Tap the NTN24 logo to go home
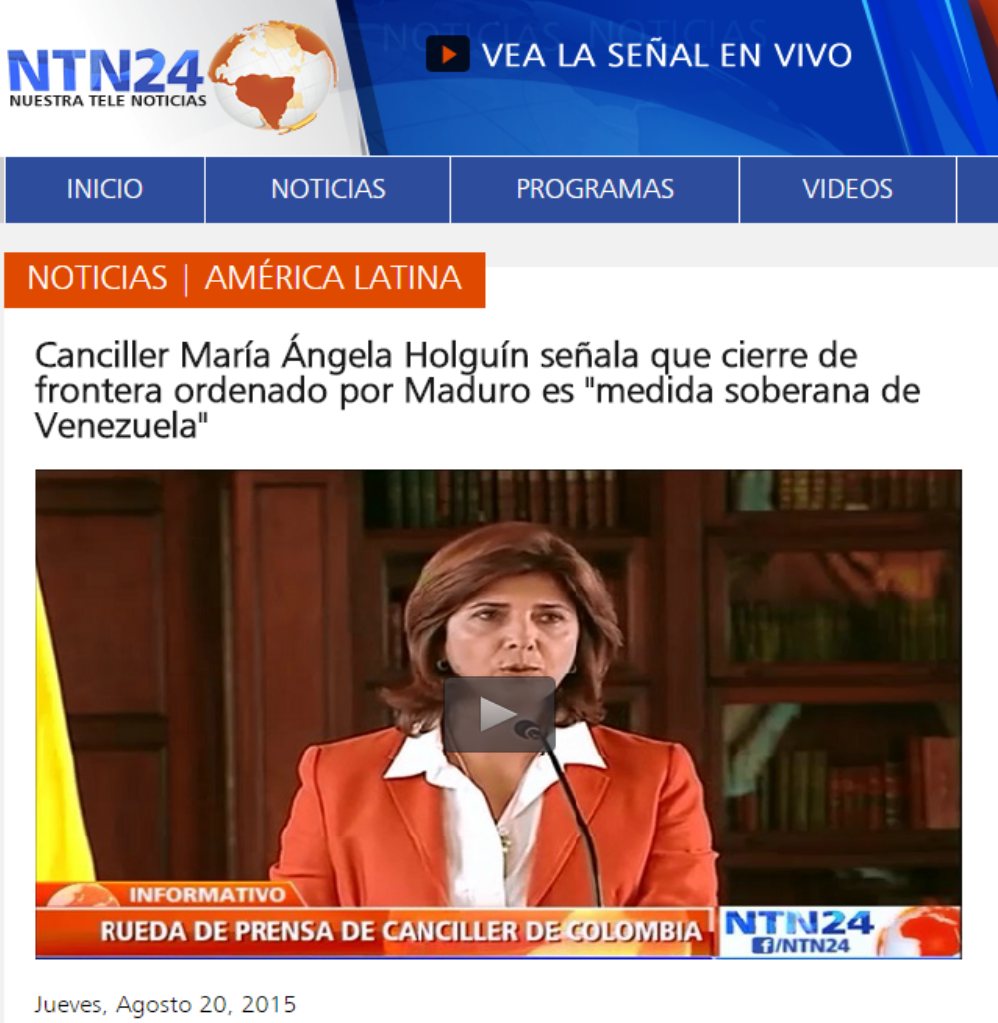Screen dimensions: 998x1023 (170, 78)
